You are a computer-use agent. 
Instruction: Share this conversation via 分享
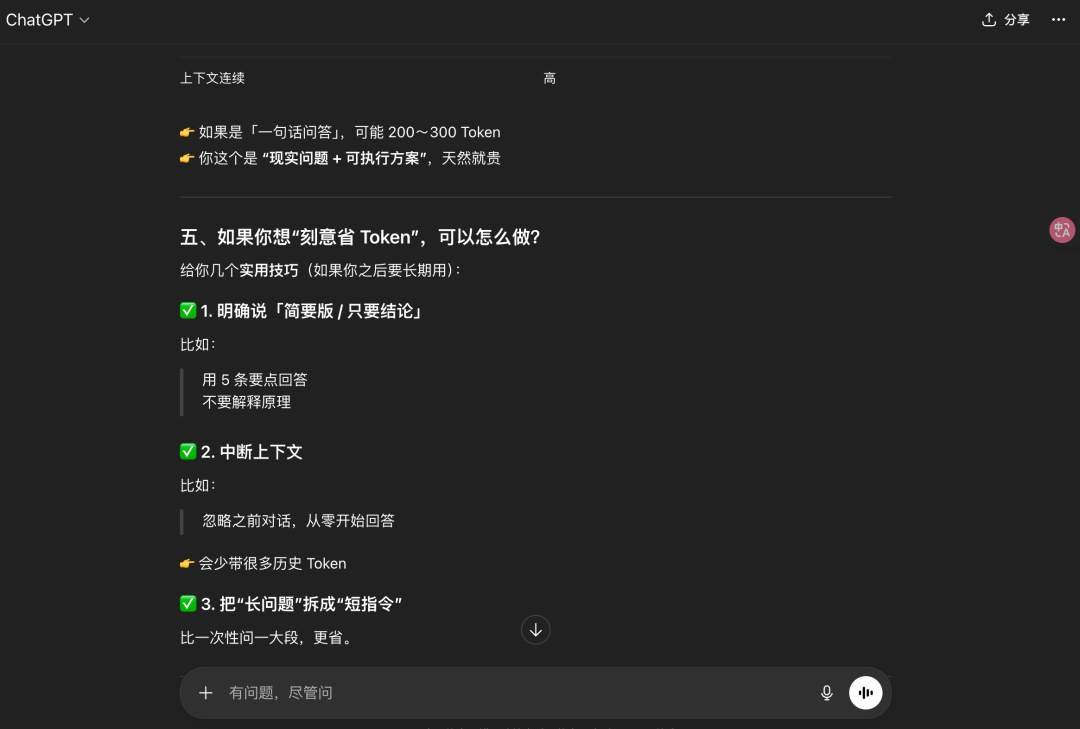coord(1006,20)
